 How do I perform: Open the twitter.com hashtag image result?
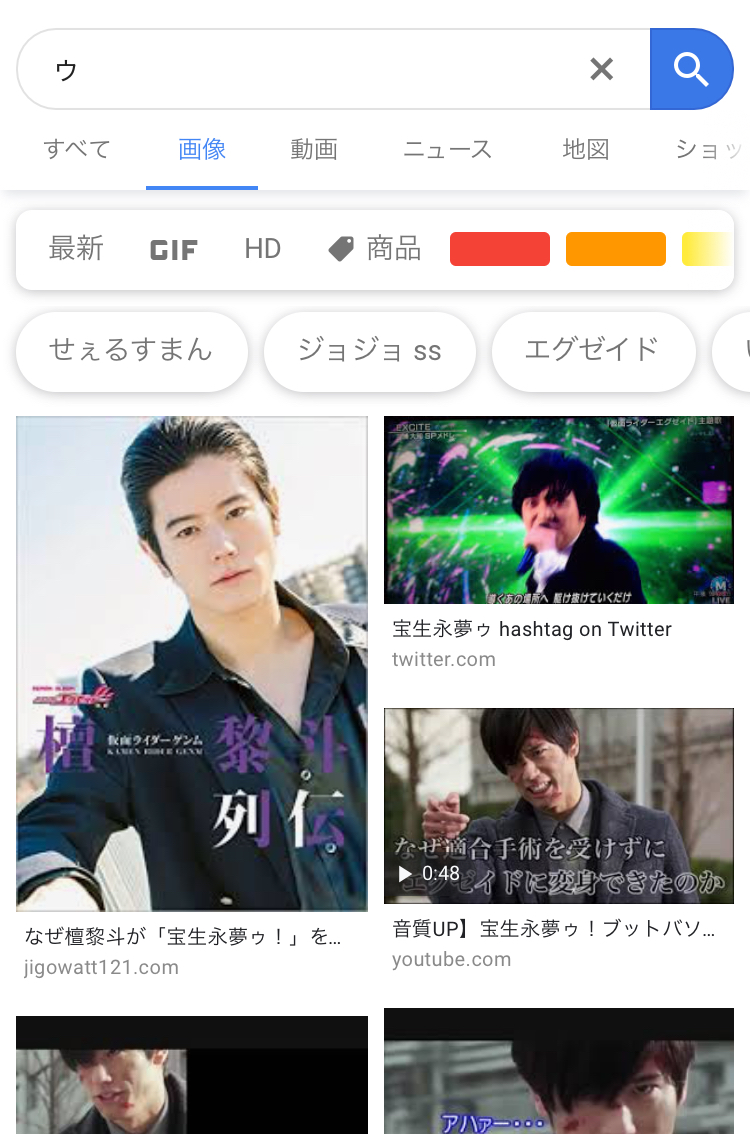pos(559,510)
